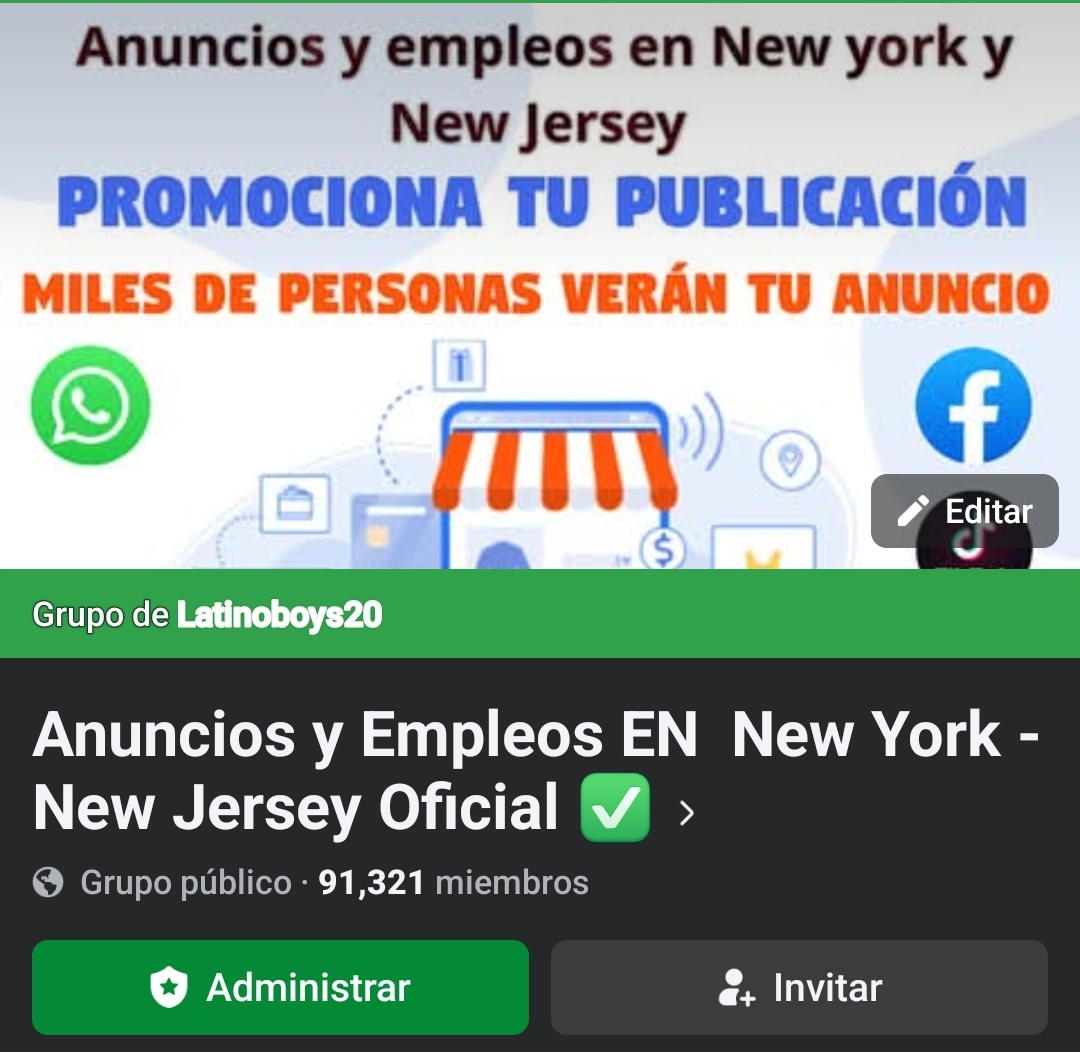Open the Latinoboys20 page link
1080x1052 pixels.
coord(279,615)
